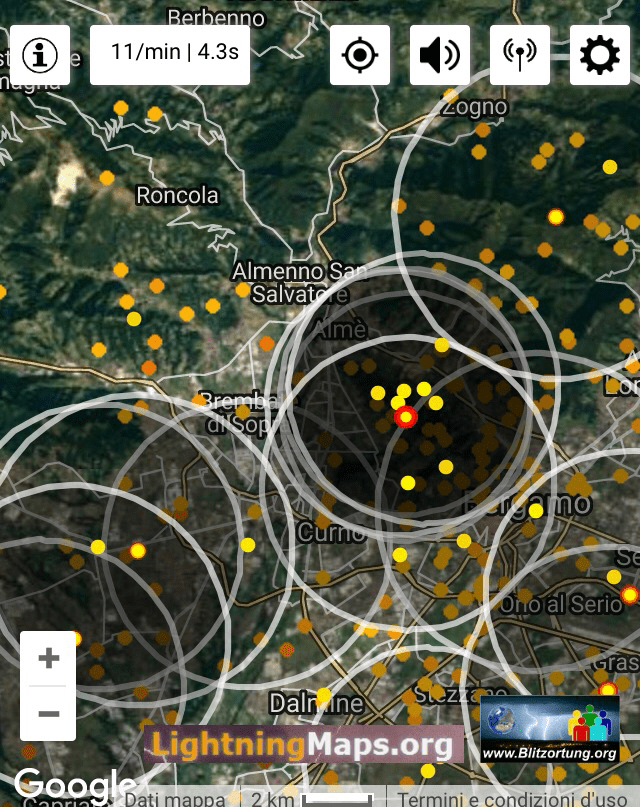The image size is (640, 807).
Task: Zoom out with the minus button
Action: (x=48, y=713)
